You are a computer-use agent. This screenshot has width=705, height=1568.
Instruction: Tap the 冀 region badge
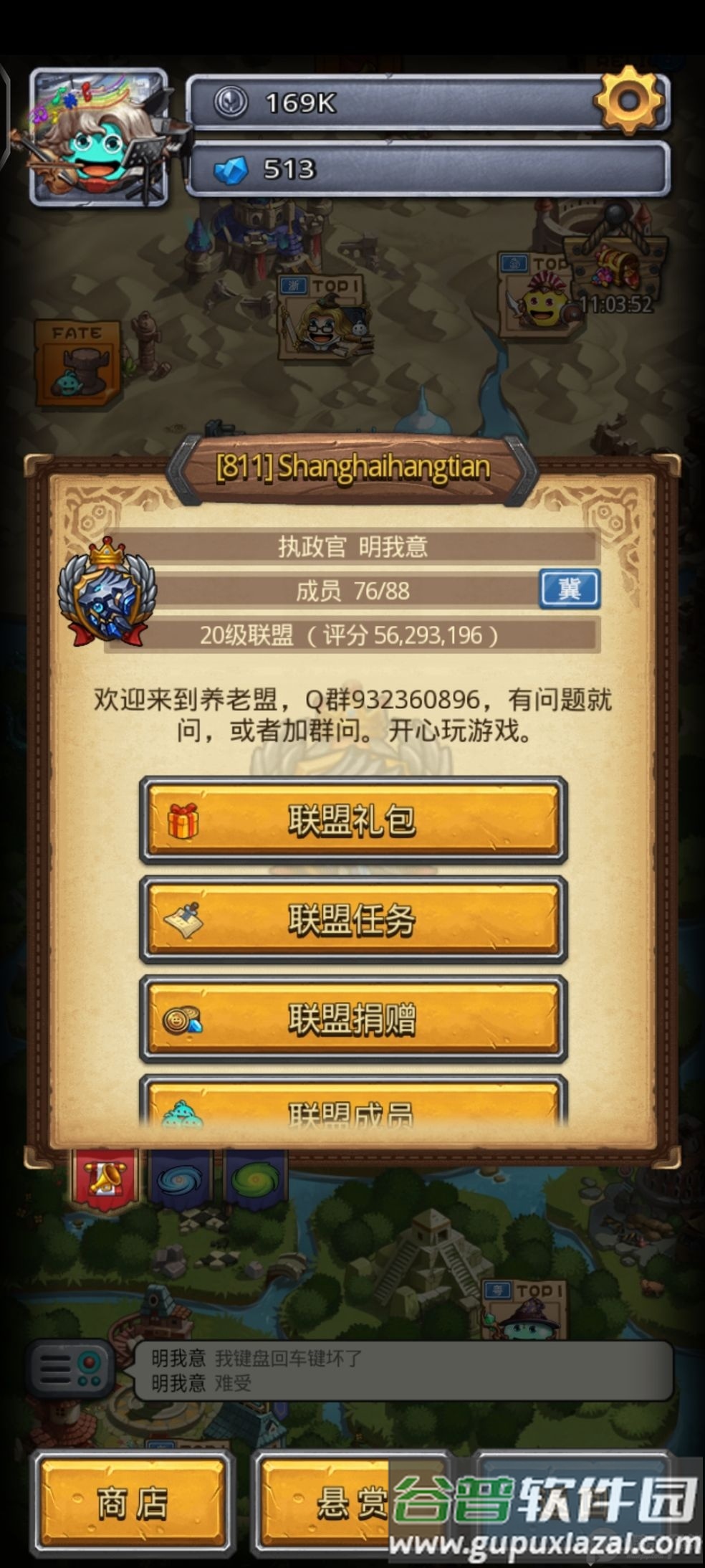570,589
